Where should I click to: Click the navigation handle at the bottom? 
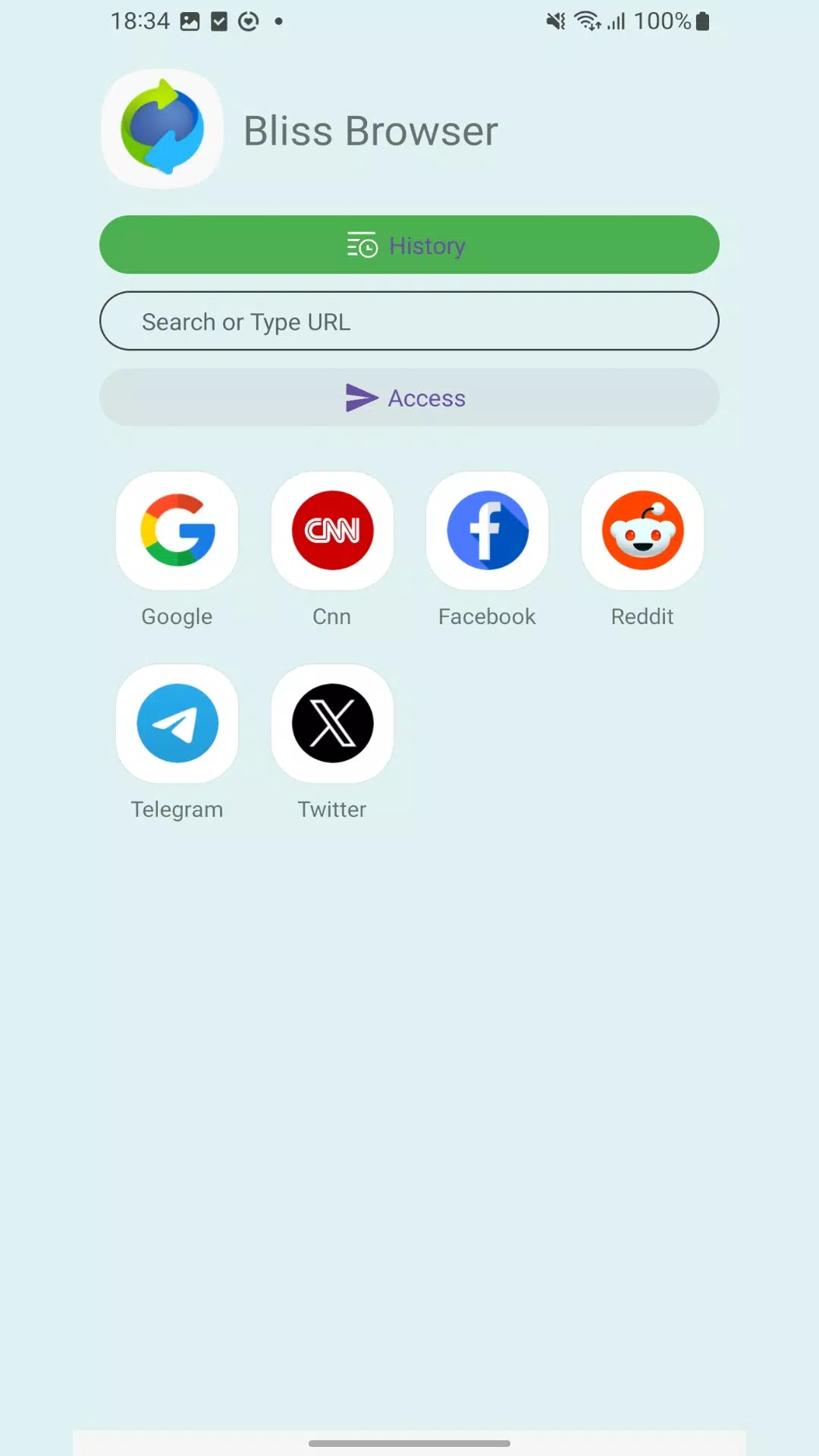point(409,1444)
